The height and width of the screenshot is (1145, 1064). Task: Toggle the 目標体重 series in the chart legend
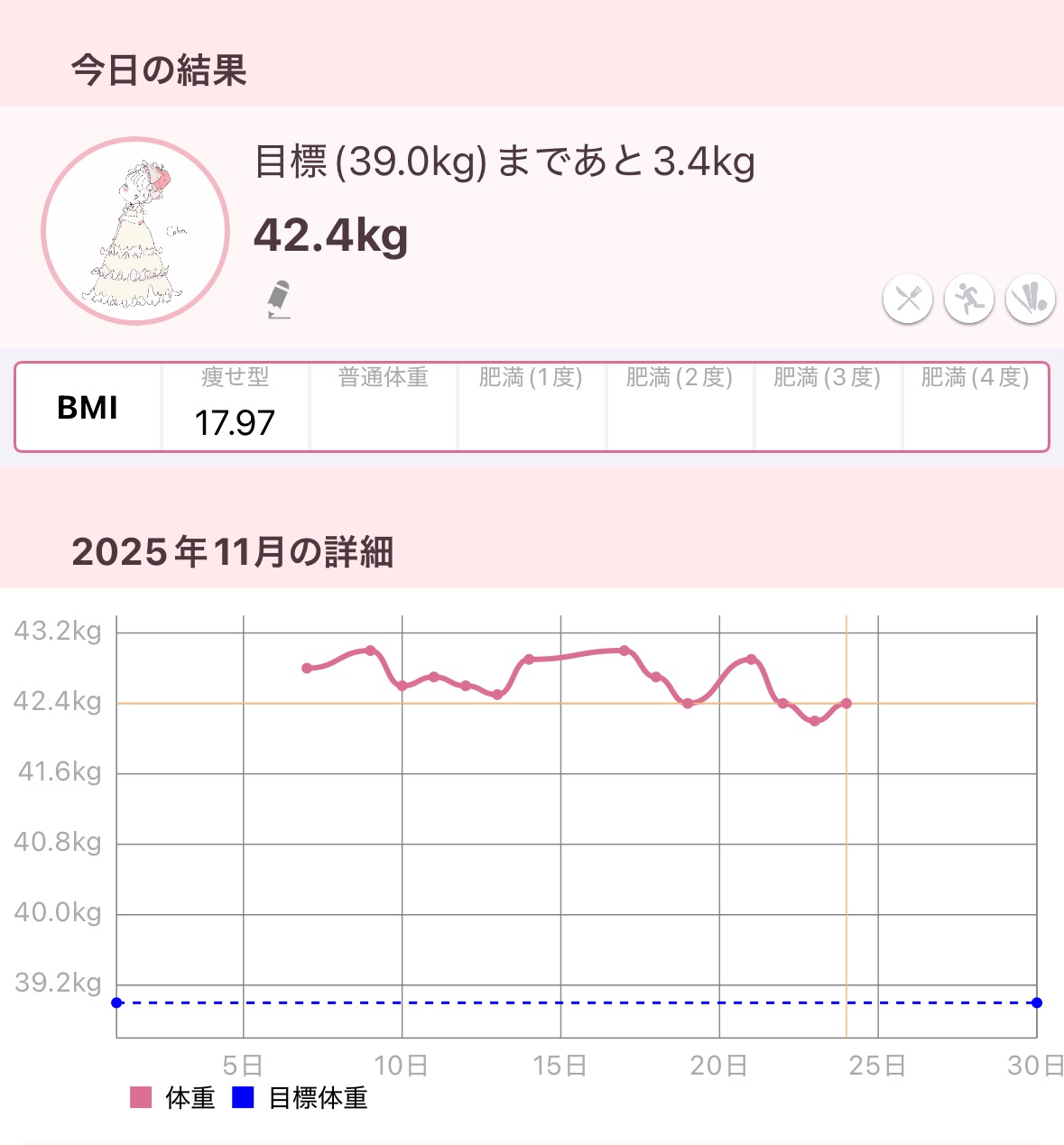click(301, 1098)
